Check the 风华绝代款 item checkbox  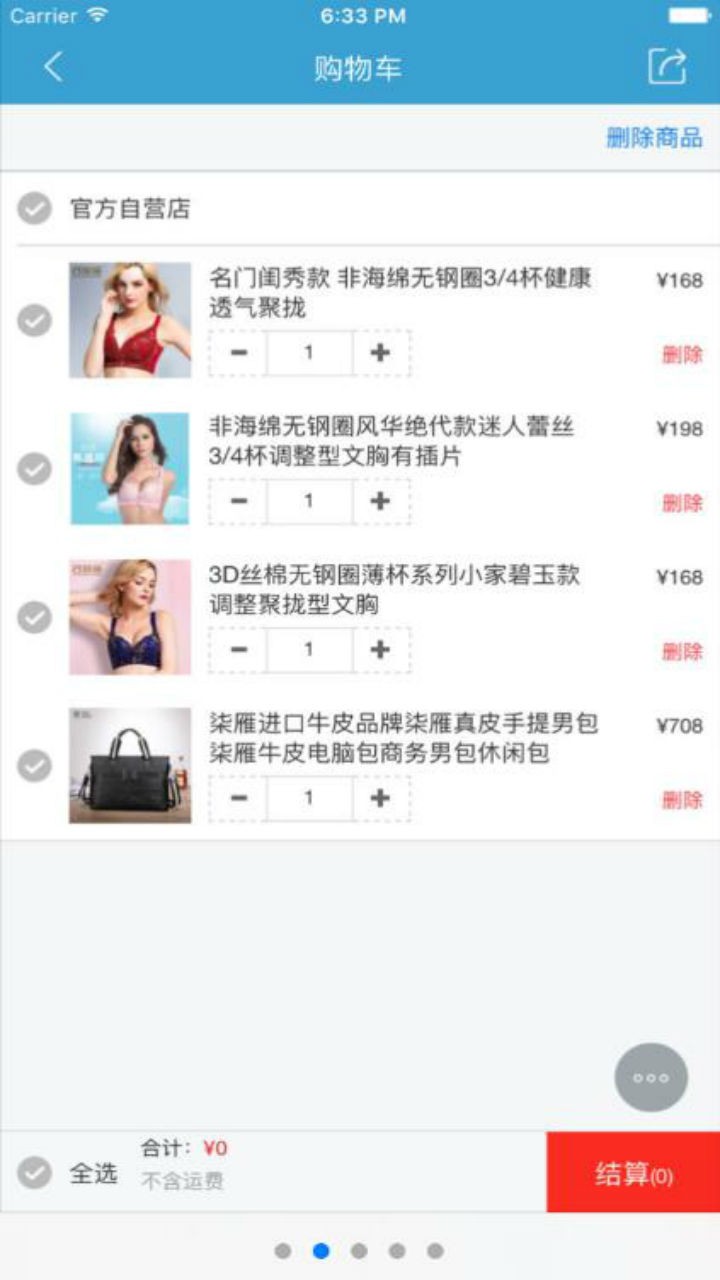(35, 468)
